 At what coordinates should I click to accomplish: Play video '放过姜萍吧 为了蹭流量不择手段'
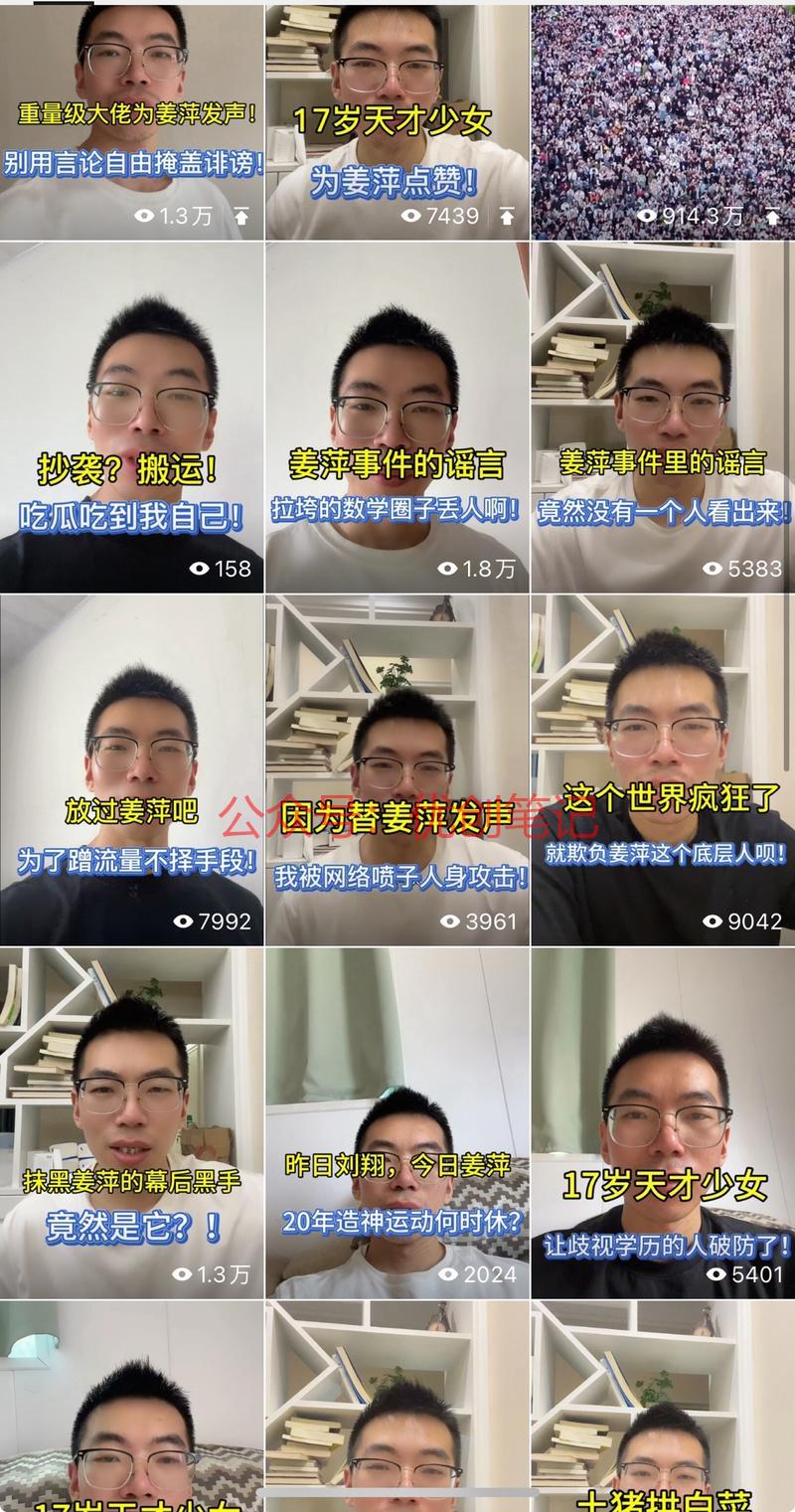coord(131,770)
